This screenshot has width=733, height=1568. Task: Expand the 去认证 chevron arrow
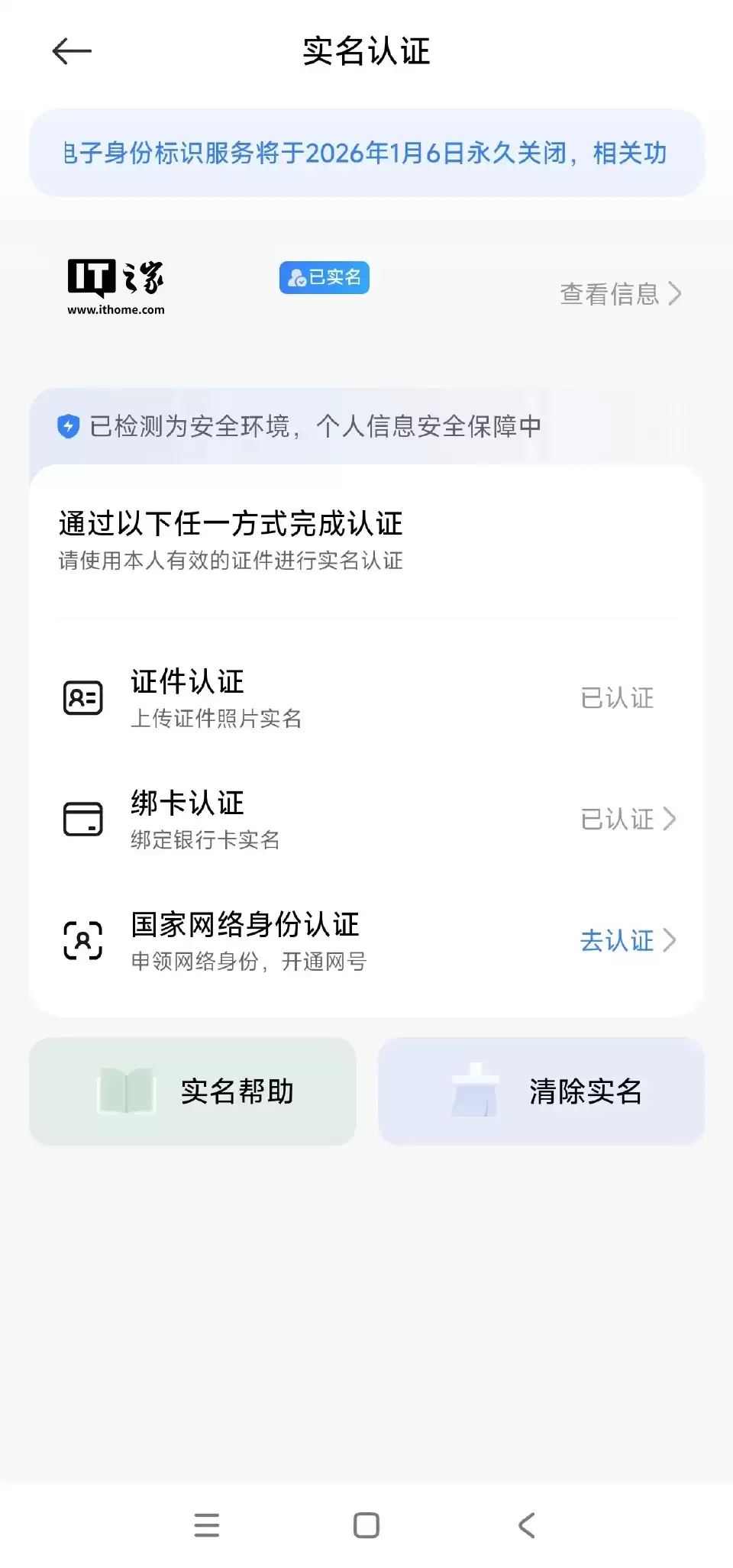pos(670,940)
